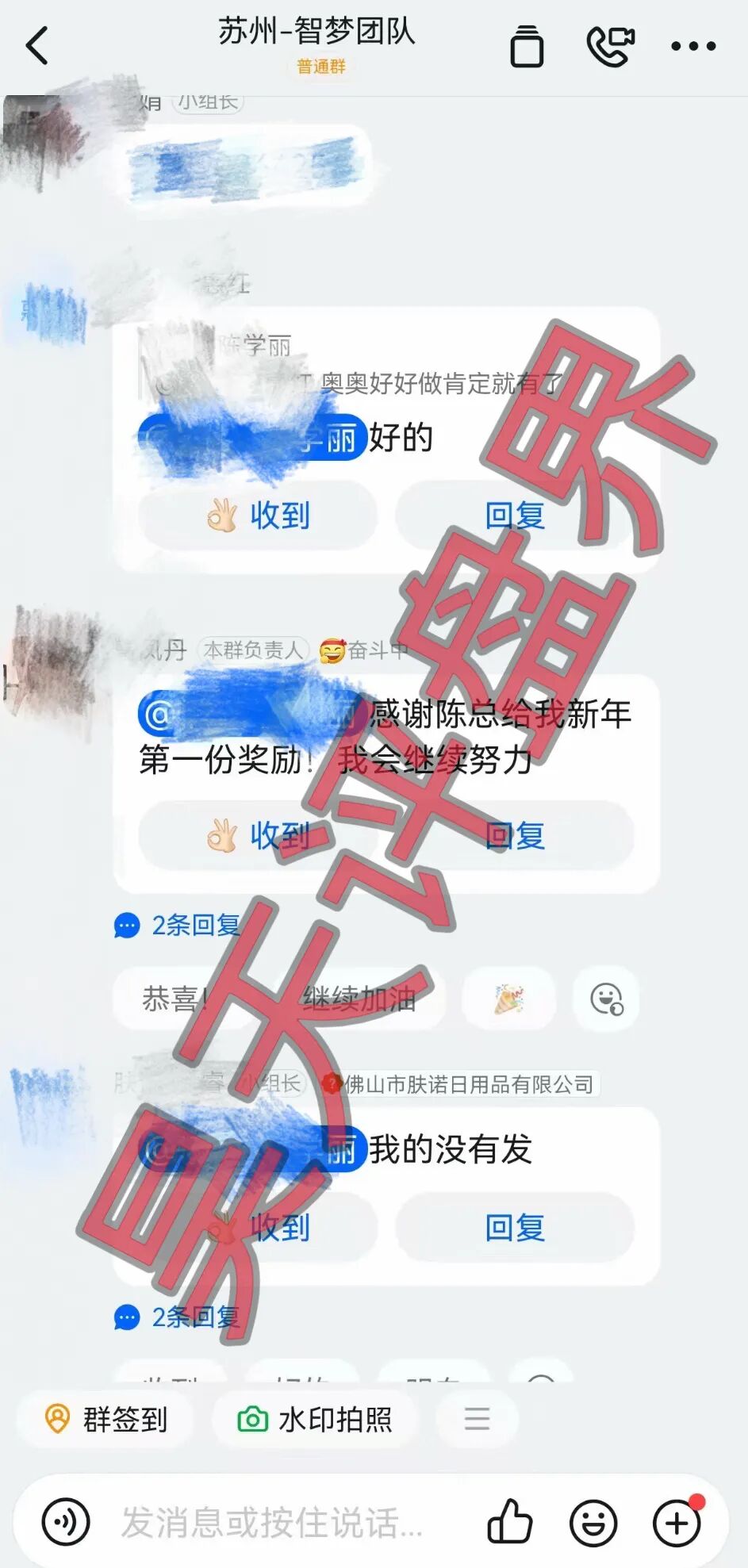Tap 回复 under 我的没有发 message
The image size is (748, 1568).
pos(515,1228)
